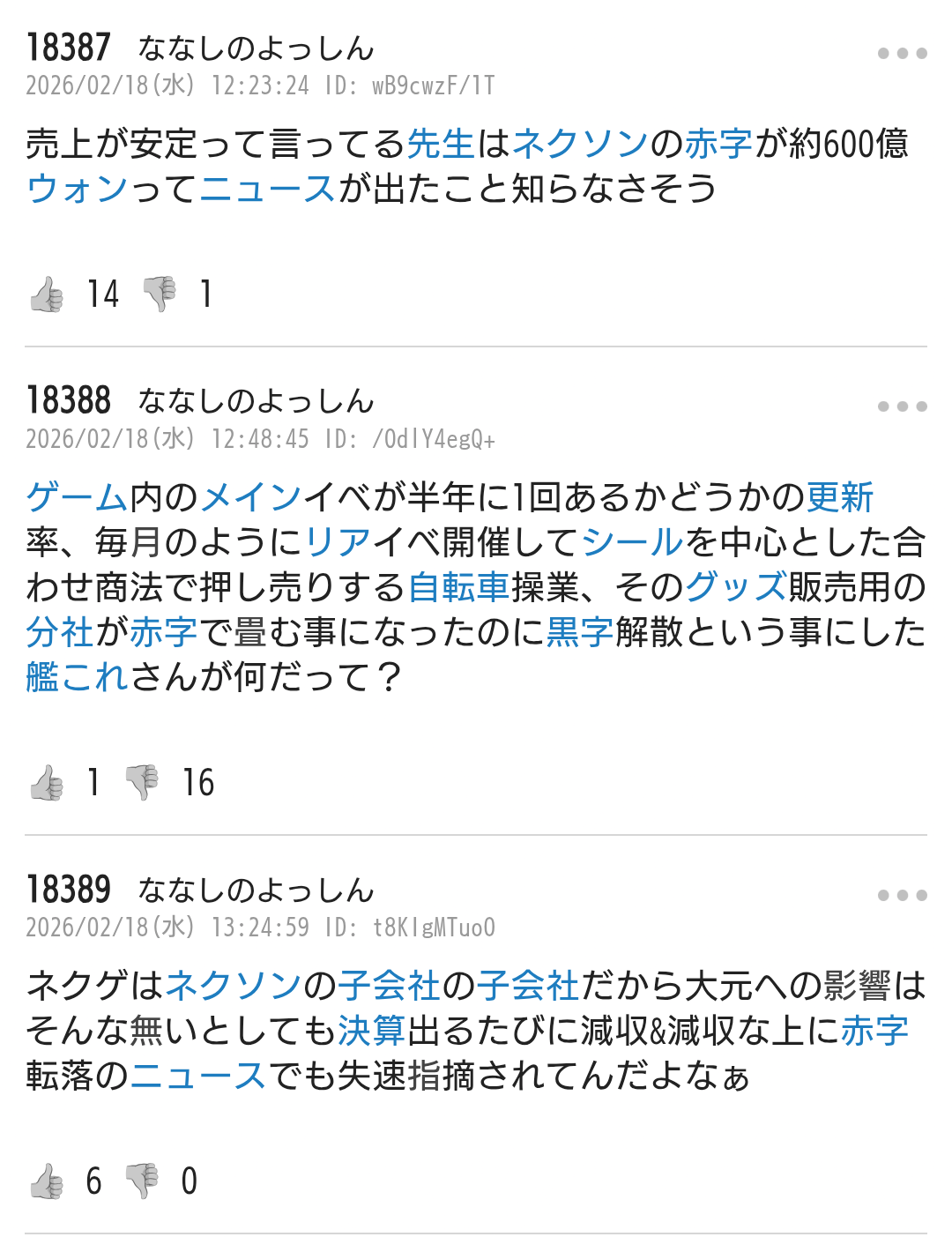Tap the 黒字 link

(x=579, y=632)
